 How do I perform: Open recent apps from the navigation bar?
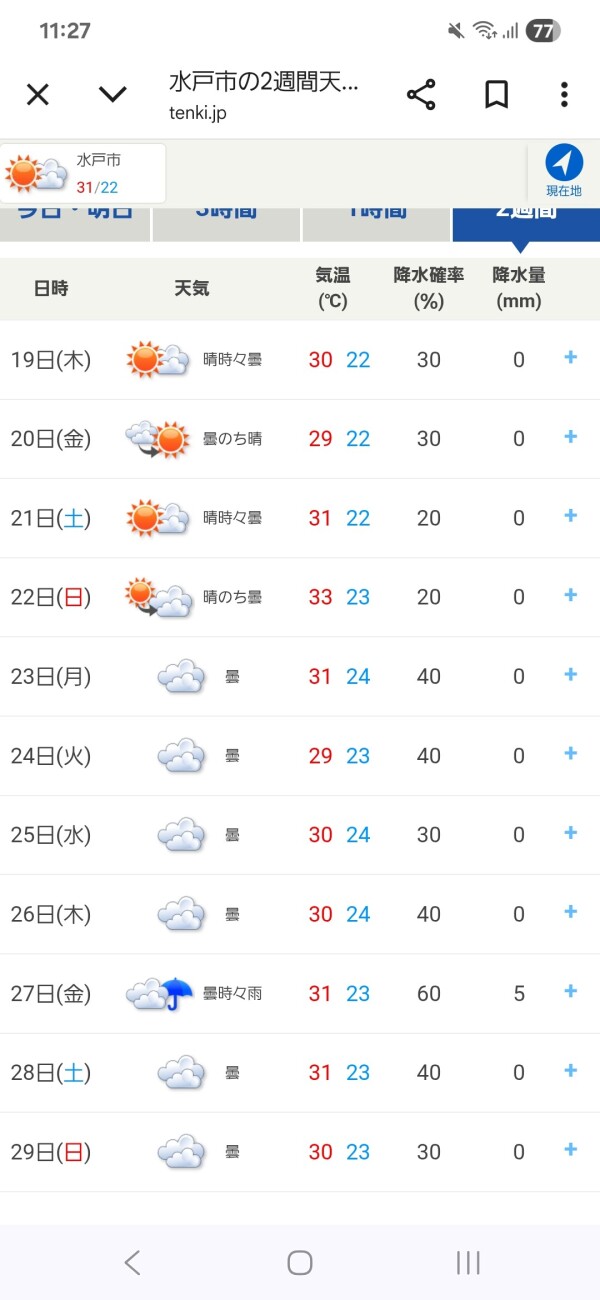tap(468, 1262)
